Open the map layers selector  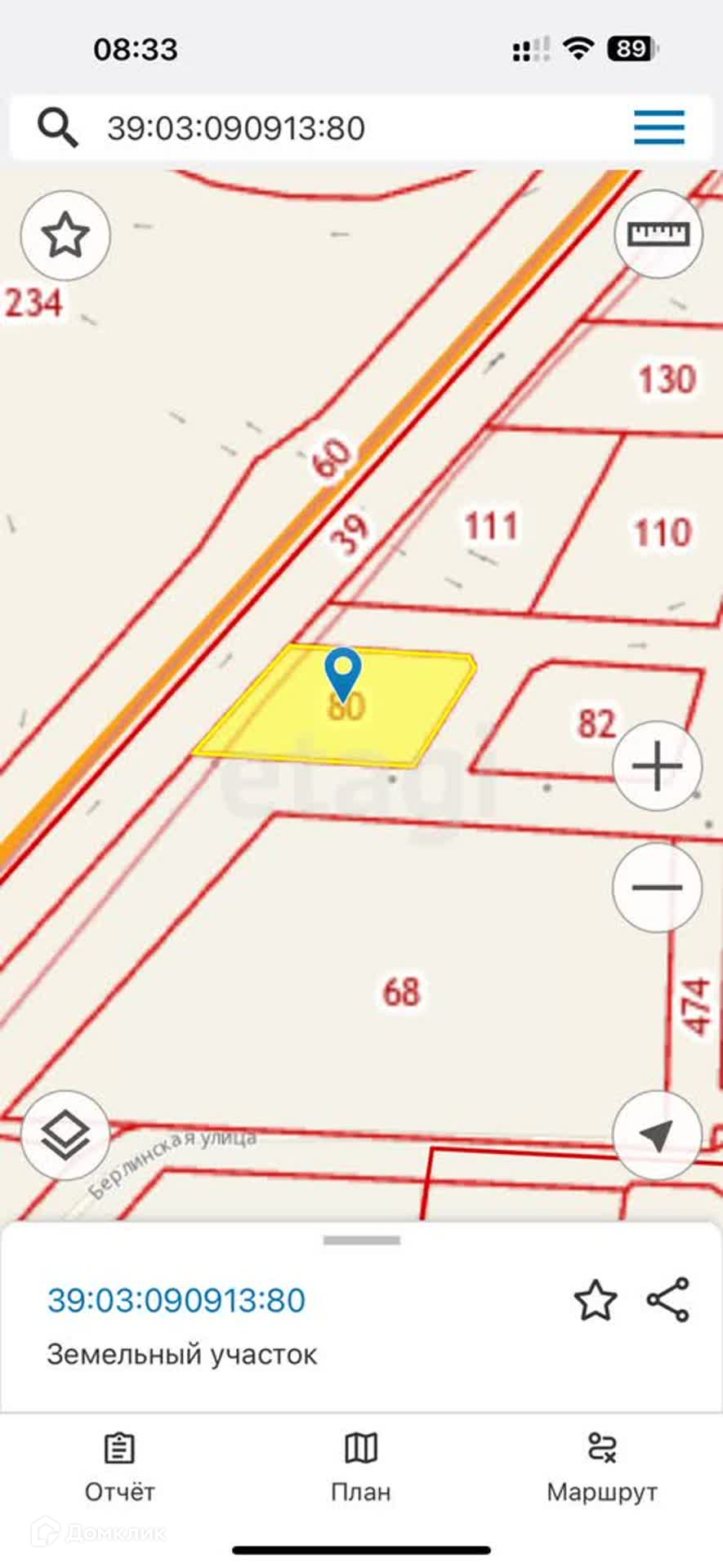tap(65, 1135)
